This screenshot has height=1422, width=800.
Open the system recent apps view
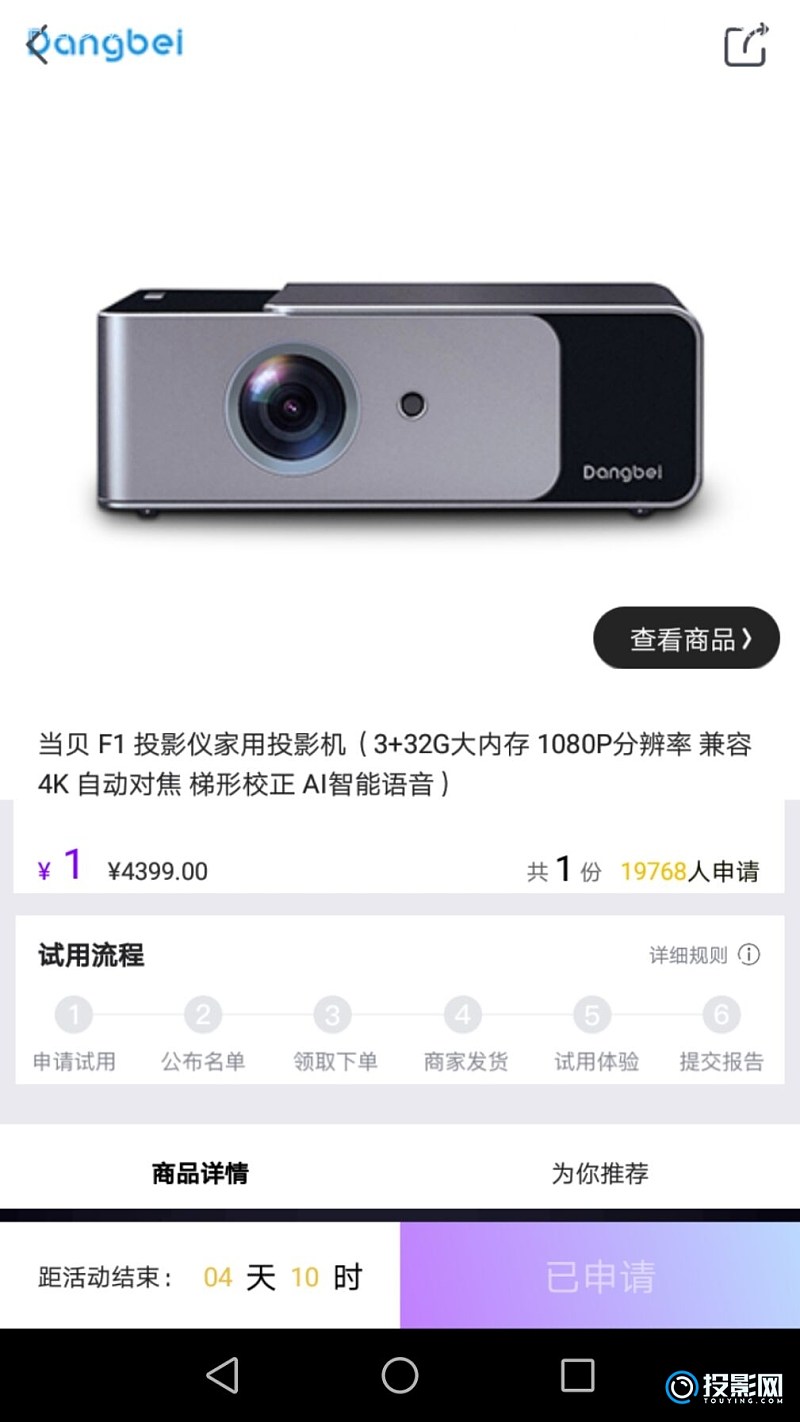click(x=577, y=1375)
